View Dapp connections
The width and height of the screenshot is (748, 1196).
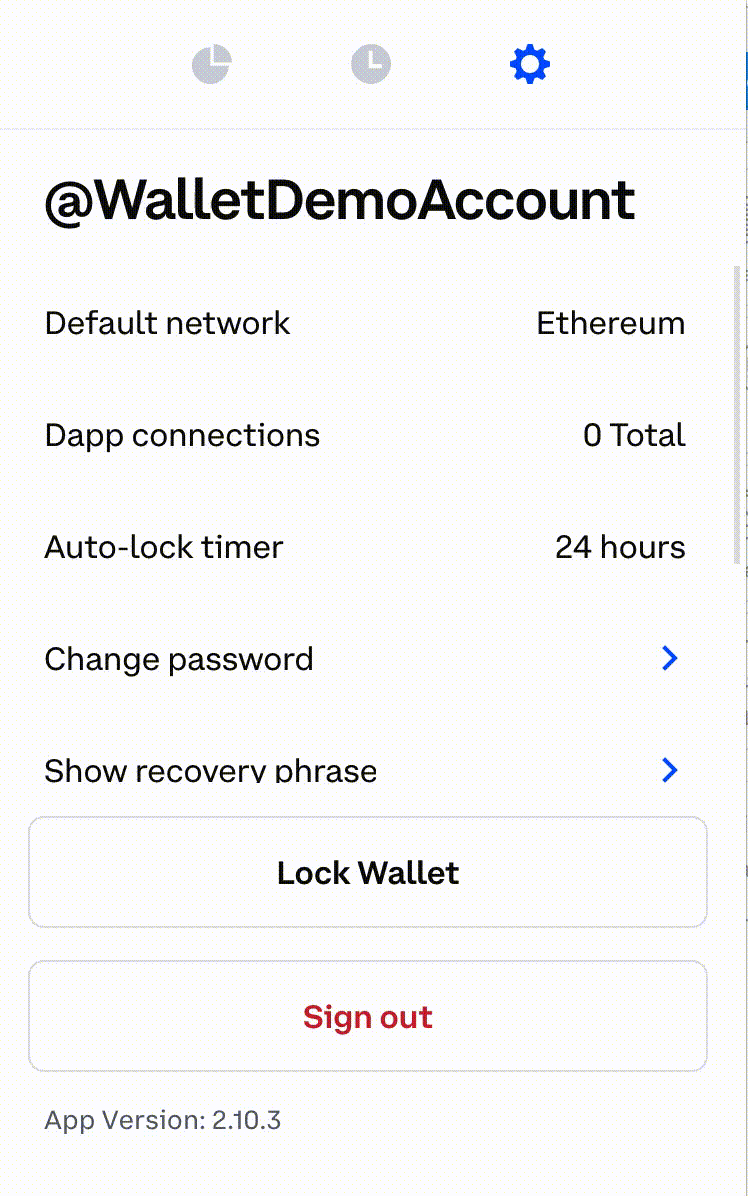(365, 436)
